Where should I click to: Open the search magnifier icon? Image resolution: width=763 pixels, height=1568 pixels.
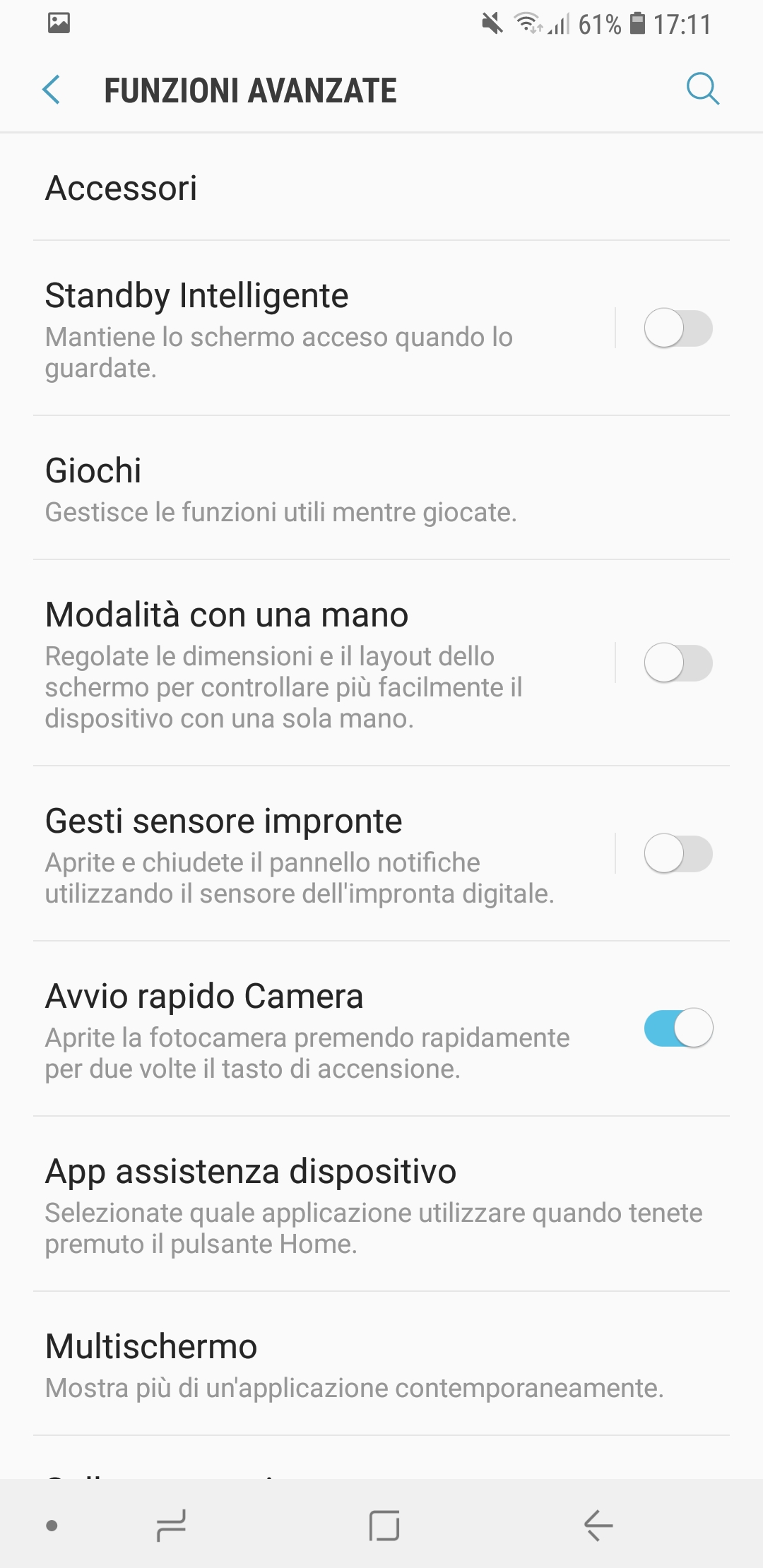click(x=703, y=90)
